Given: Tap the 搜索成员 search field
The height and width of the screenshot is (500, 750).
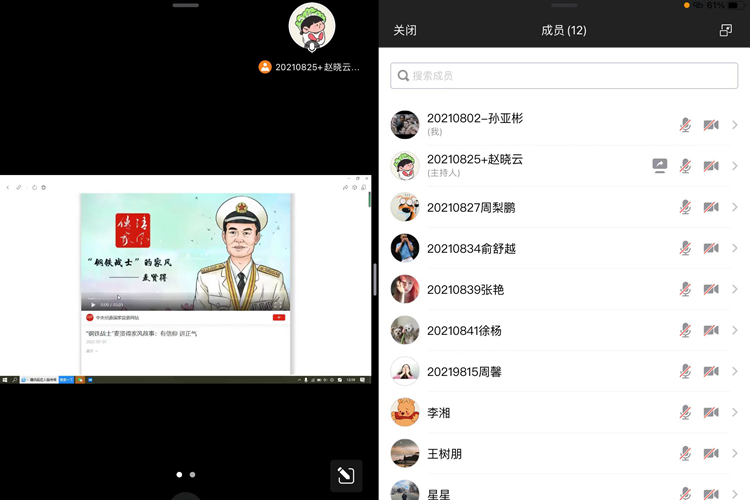Looking at the screenshot, I should point(564,75).
